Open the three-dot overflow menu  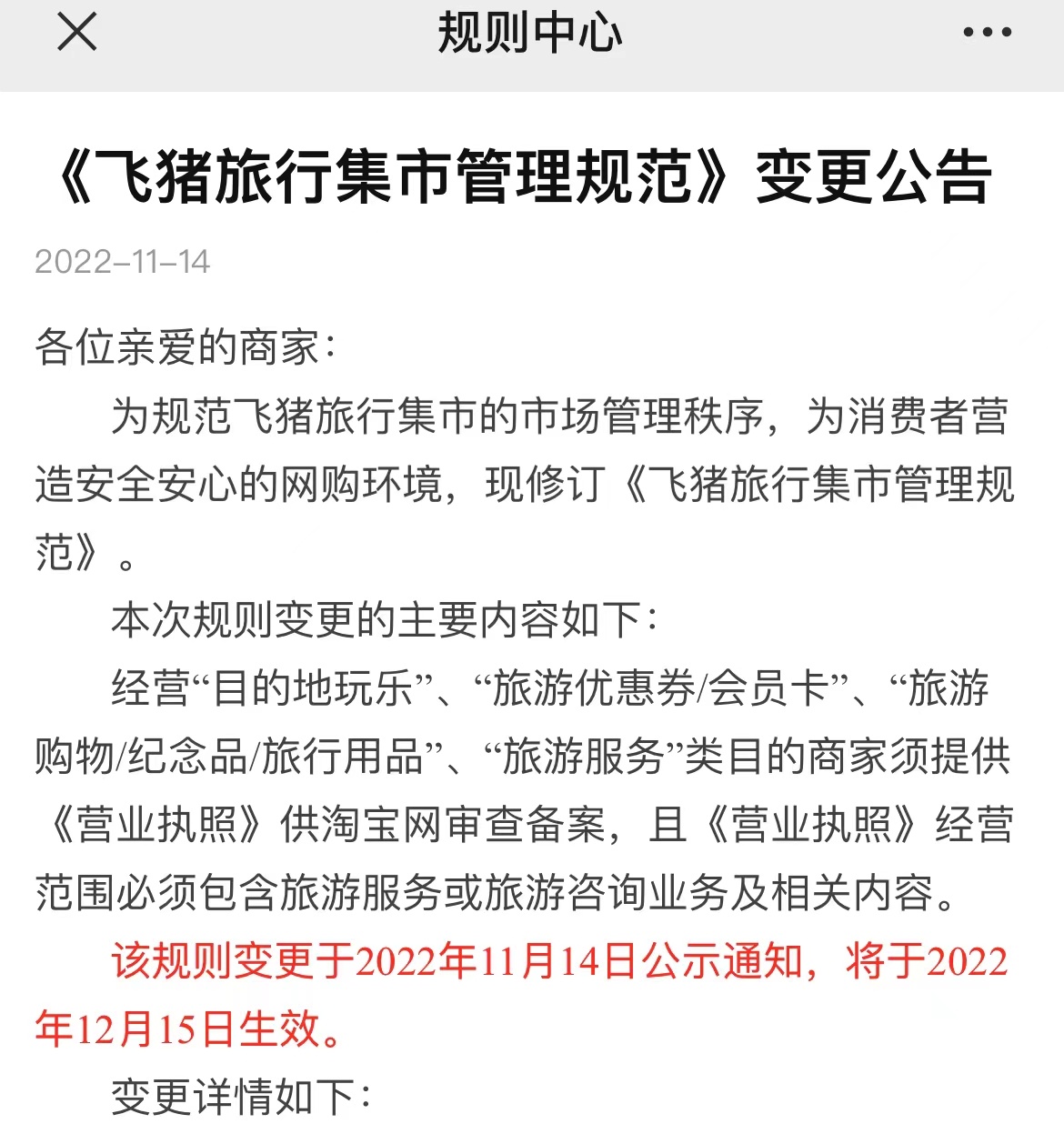[x=987, y=33]
